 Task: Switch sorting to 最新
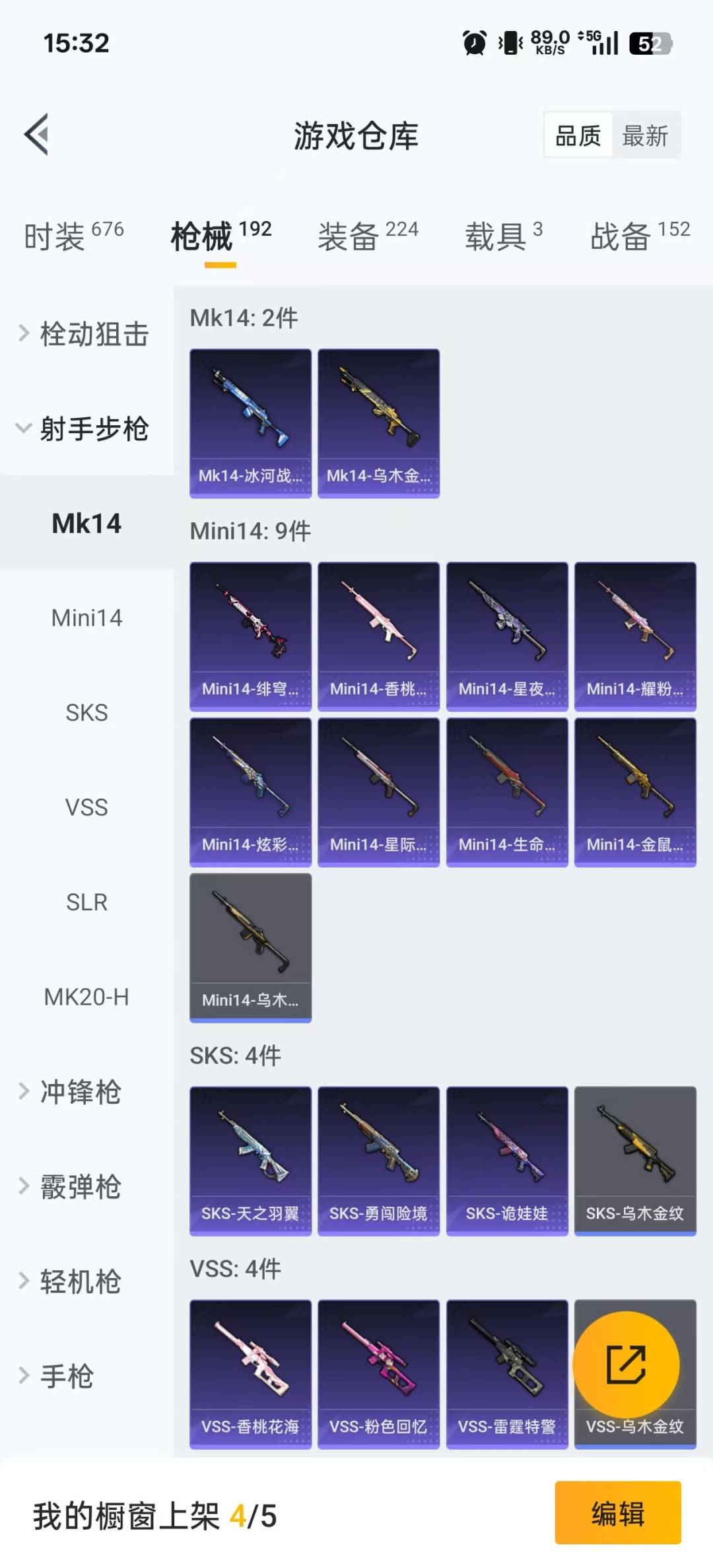(x=646, y=135)
